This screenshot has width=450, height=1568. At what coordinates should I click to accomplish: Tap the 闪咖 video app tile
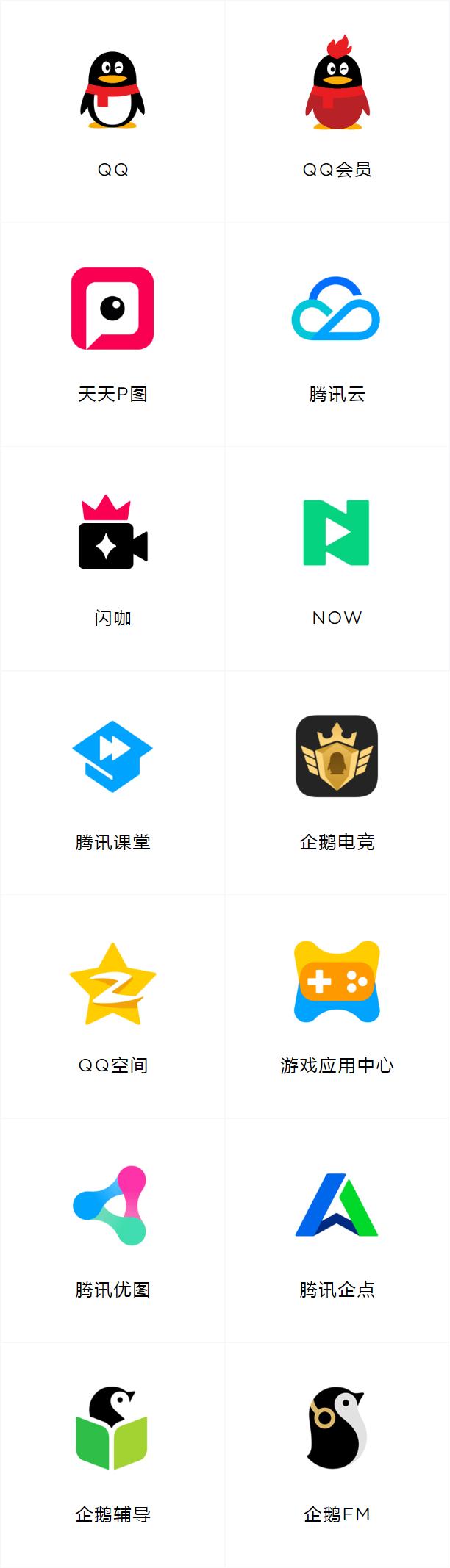pyautogui.click(x=113, y=533)
